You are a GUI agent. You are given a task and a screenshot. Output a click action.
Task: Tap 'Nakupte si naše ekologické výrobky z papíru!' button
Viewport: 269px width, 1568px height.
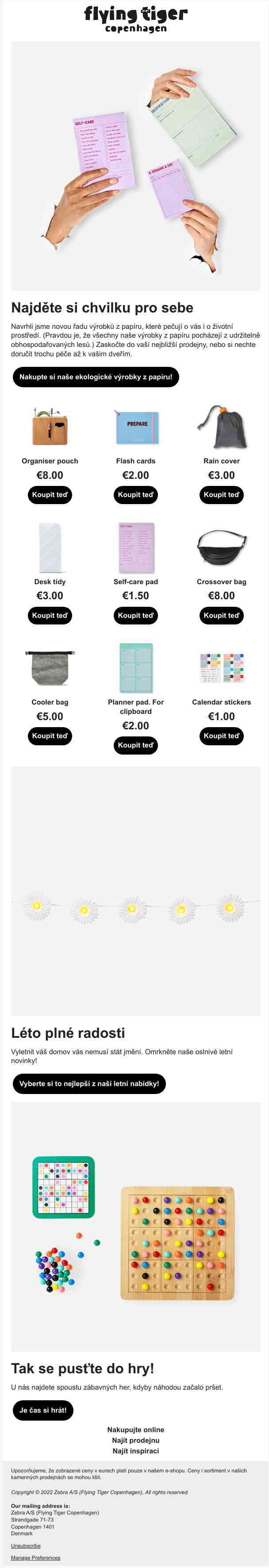[96, 377]
